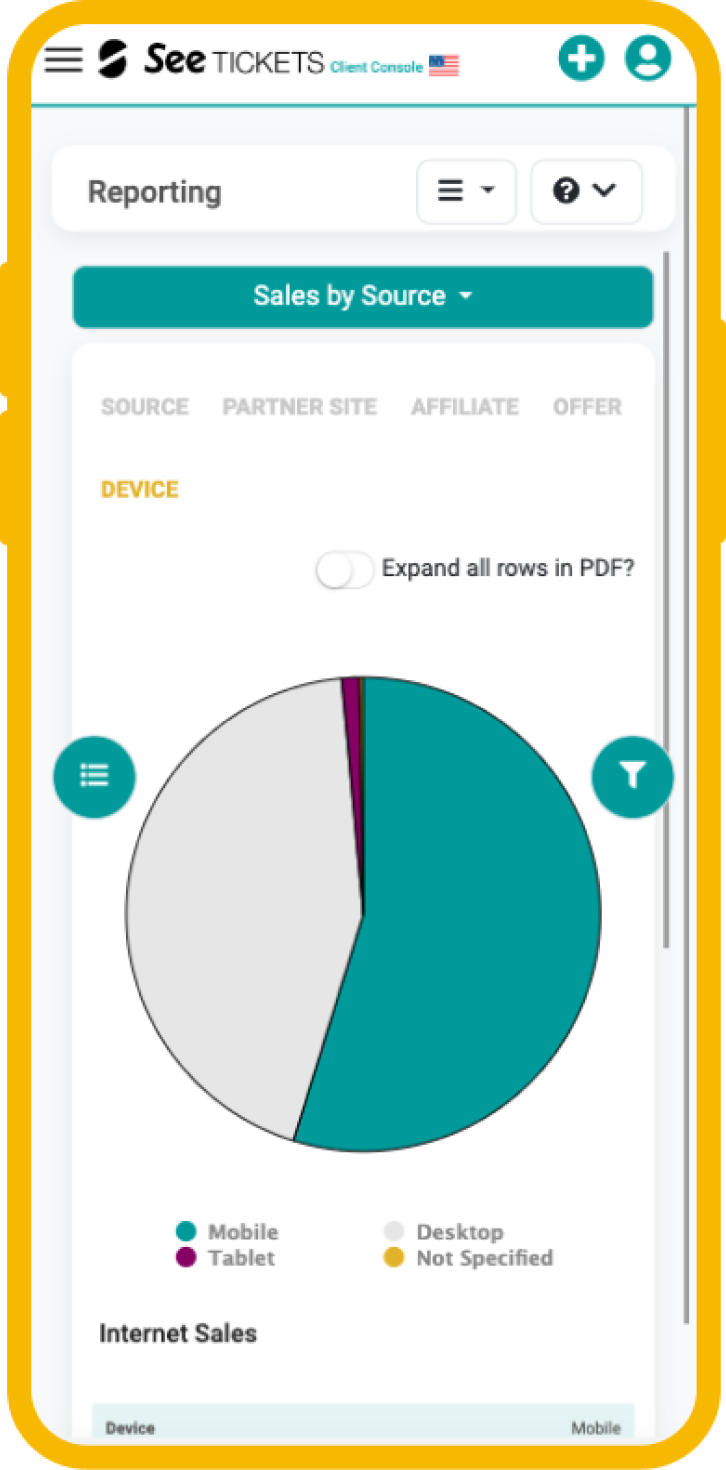Open the user profile icon
This screenshot has width=726, height=1470.
coord(648,58)
